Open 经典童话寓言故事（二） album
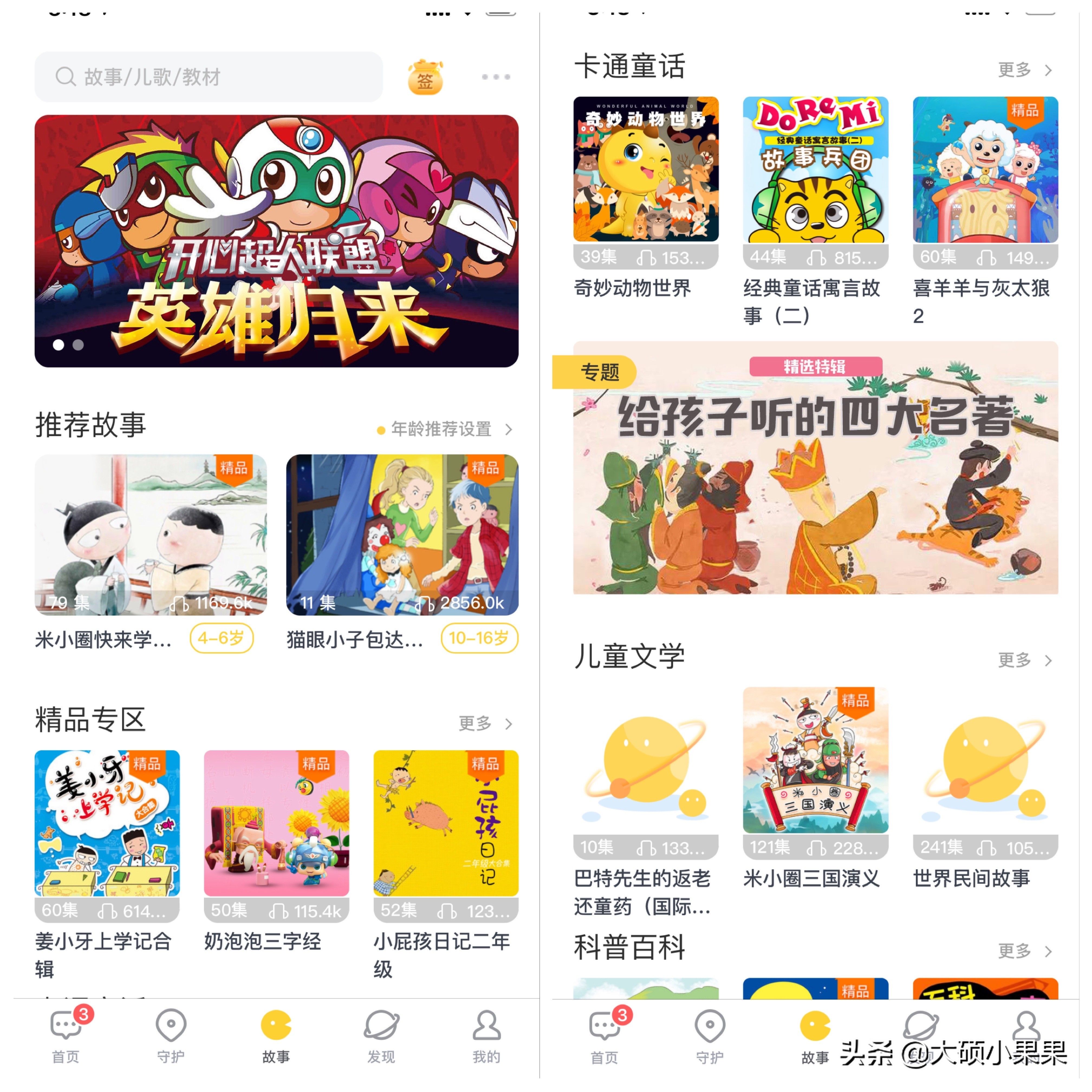This screenshot has width=1092, height=1092. 815,169
